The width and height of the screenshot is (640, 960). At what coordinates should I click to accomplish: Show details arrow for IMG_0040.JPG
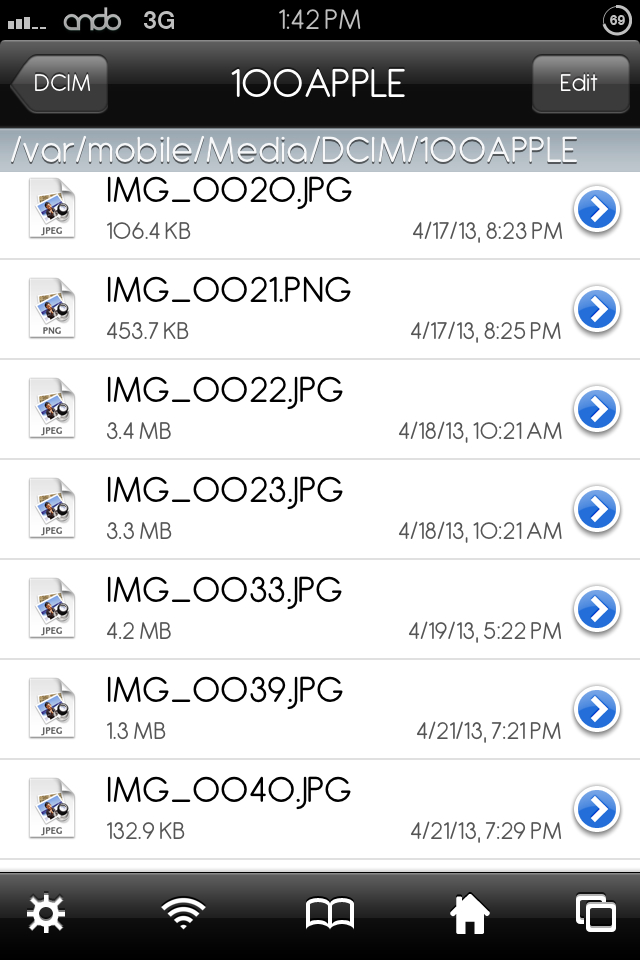[x=597, y=810]
